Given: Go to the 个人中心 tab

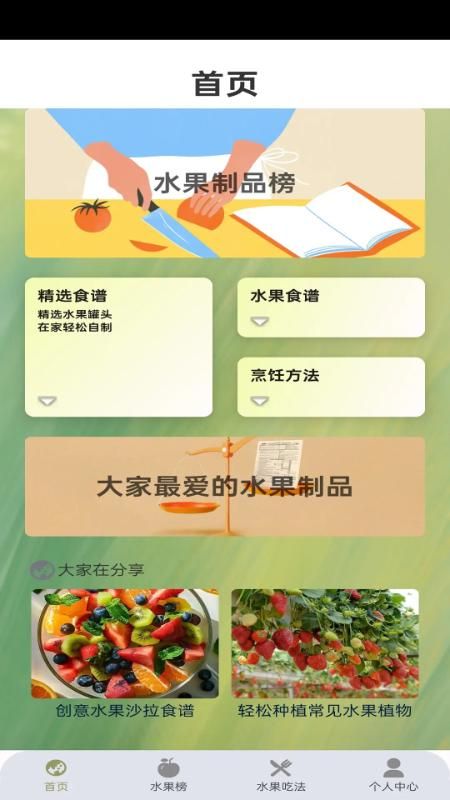Looking at the screenshot, I should (393, 776).
